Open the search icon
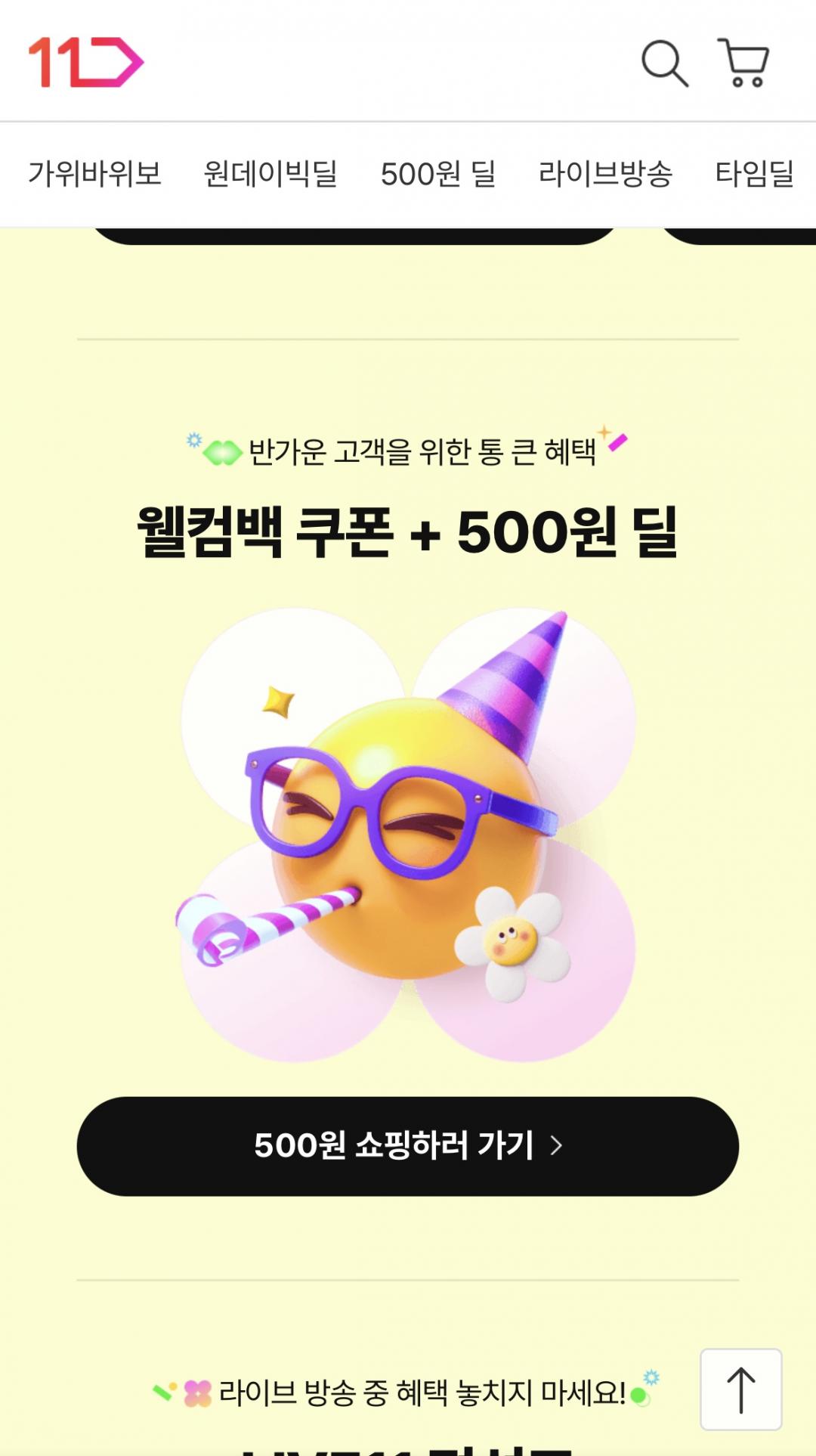Image resolution: width=816 pixels, height=1456 pixels. (664, 64)
